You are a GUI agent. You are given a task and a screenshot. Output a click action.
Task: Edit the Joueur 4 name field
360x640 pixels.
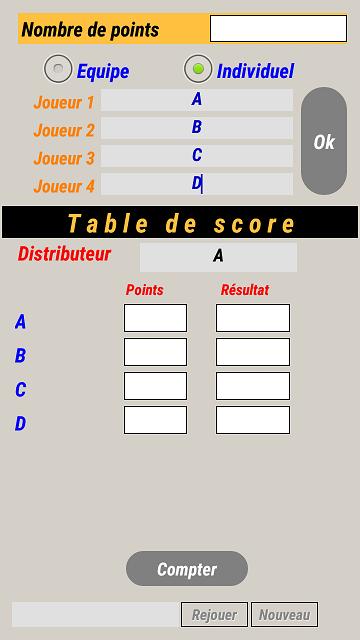(197, 184)
